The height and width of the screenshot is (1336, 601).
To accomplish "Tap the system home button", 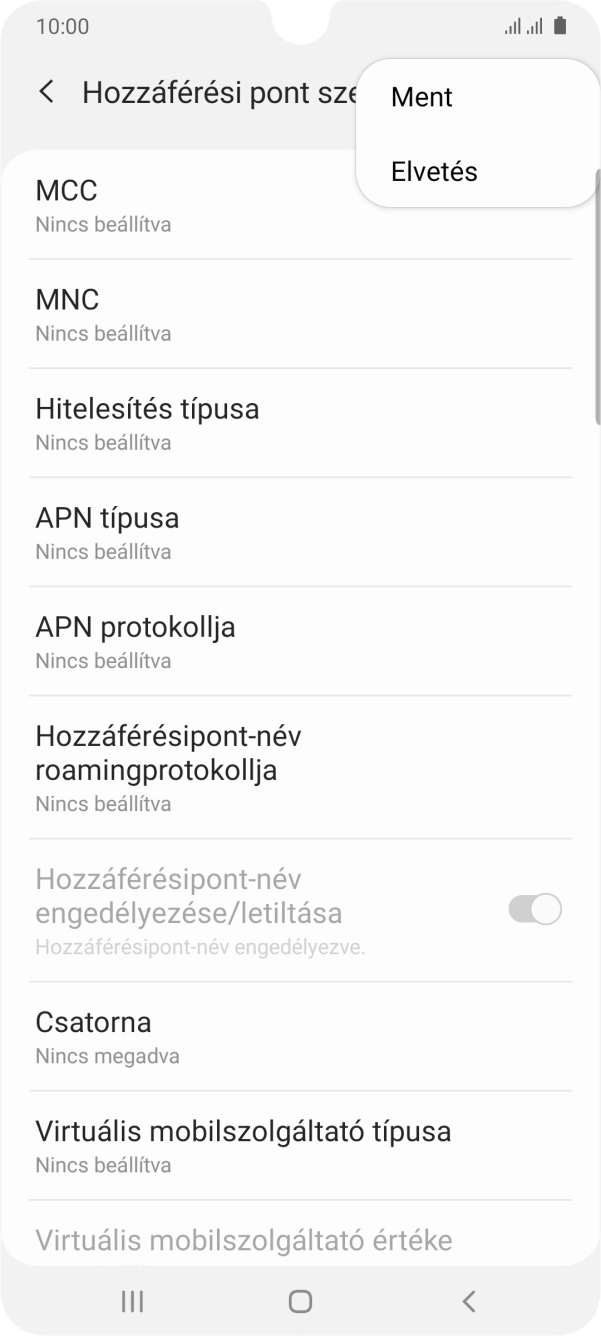I will pos(300,1300).
